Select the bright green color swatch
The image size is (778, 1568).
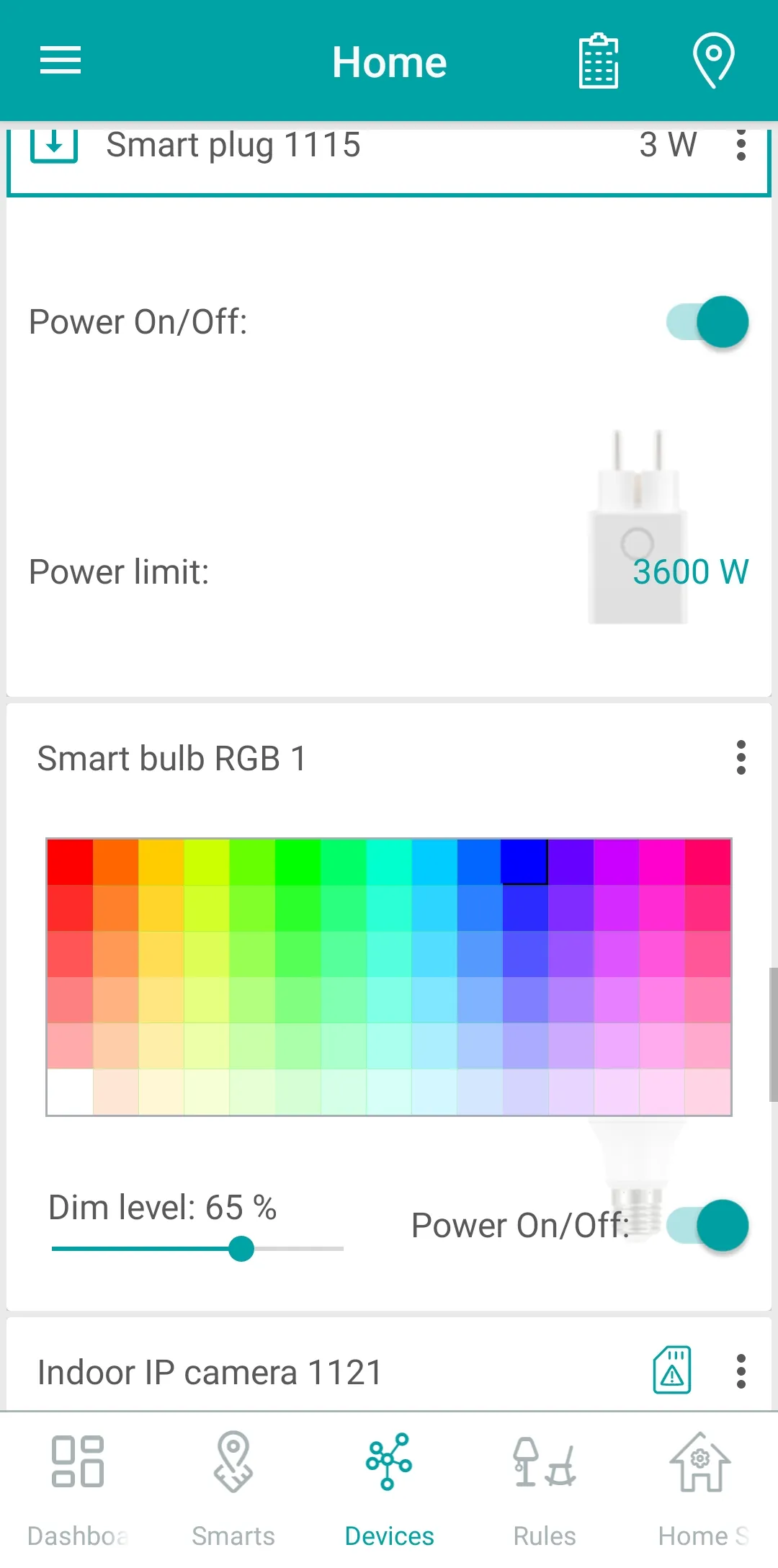[x=298, y=862]
